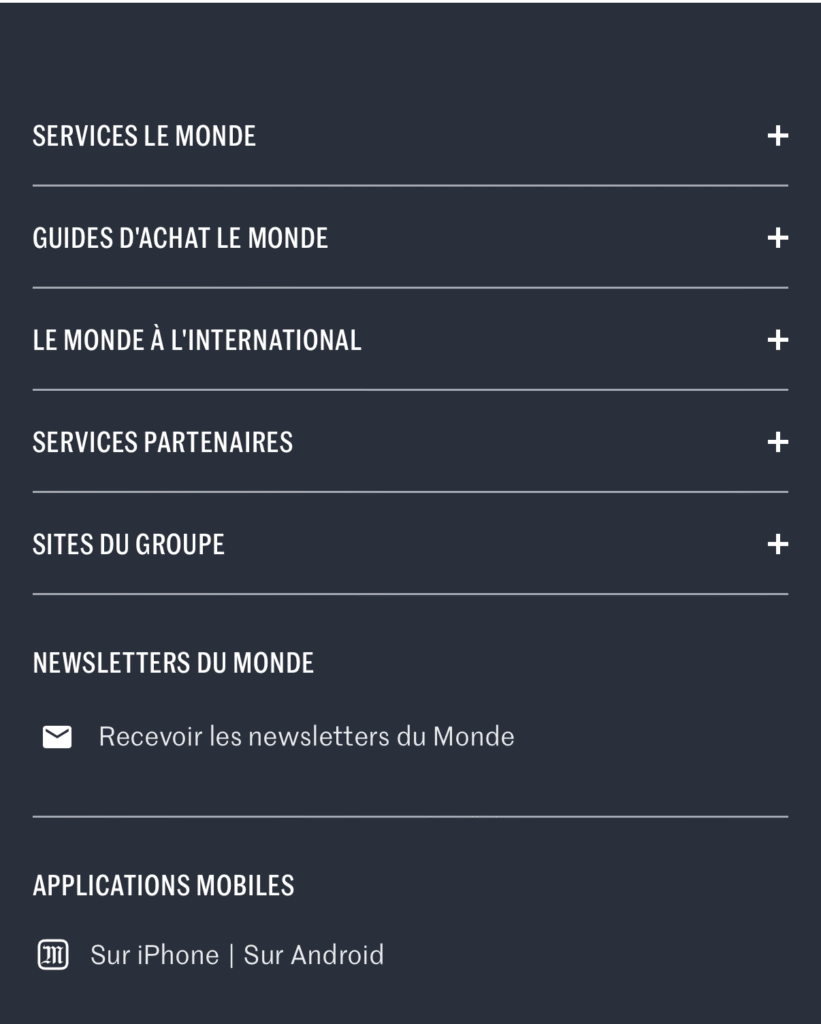
Task: Expand the Sites du Groupe section
Action: (777, 544)
